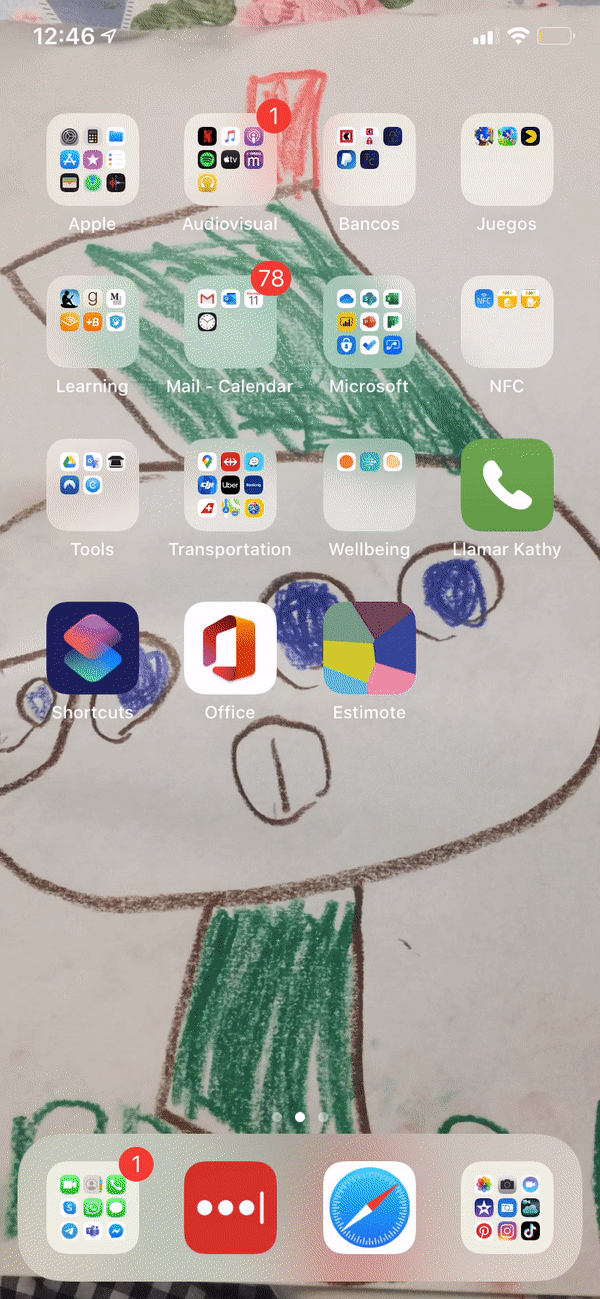
Task: Open the Juegos games folder
Action: (507, 160)
